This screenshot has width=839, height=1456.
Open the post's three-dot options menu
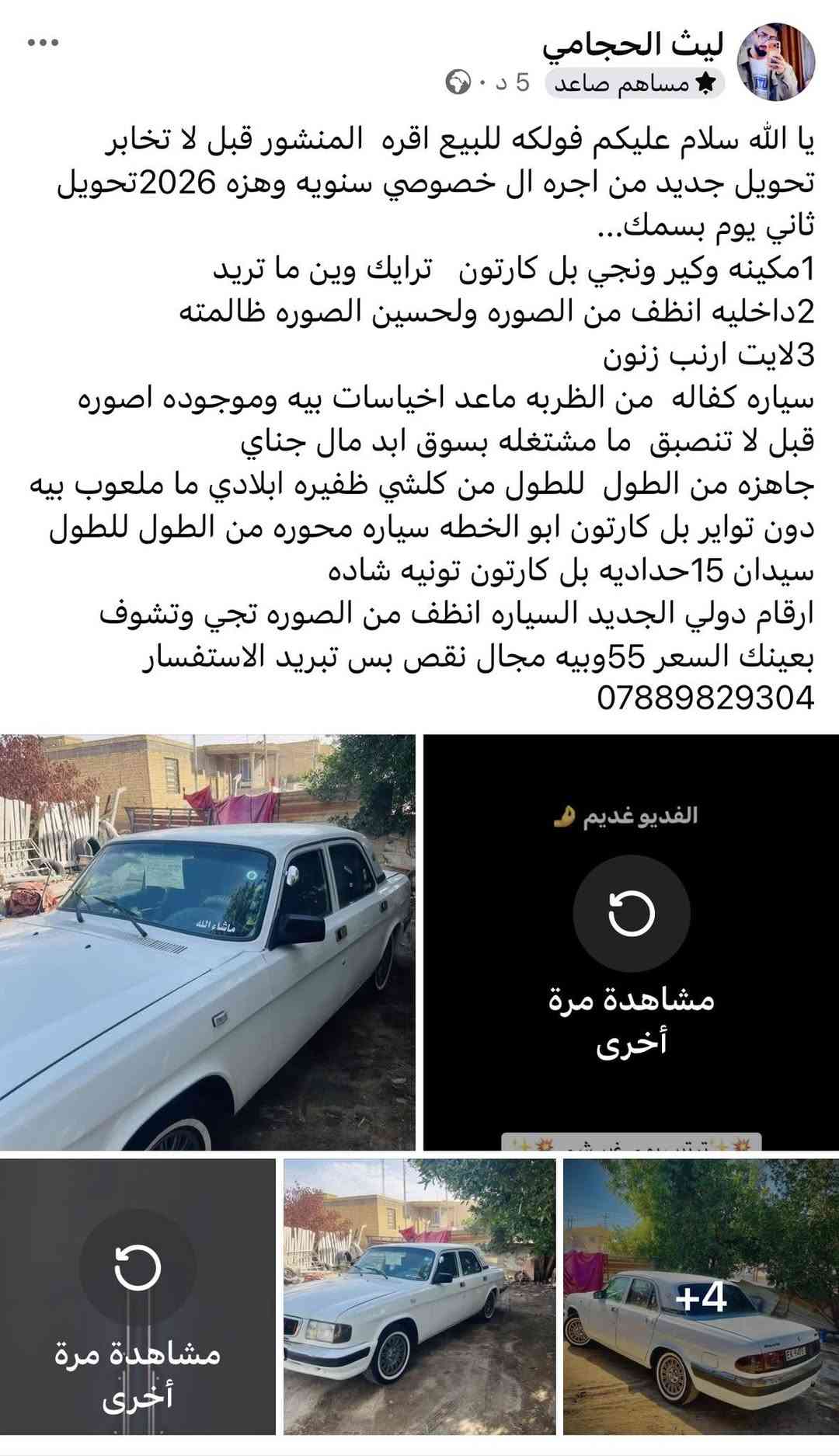[43, 43]
